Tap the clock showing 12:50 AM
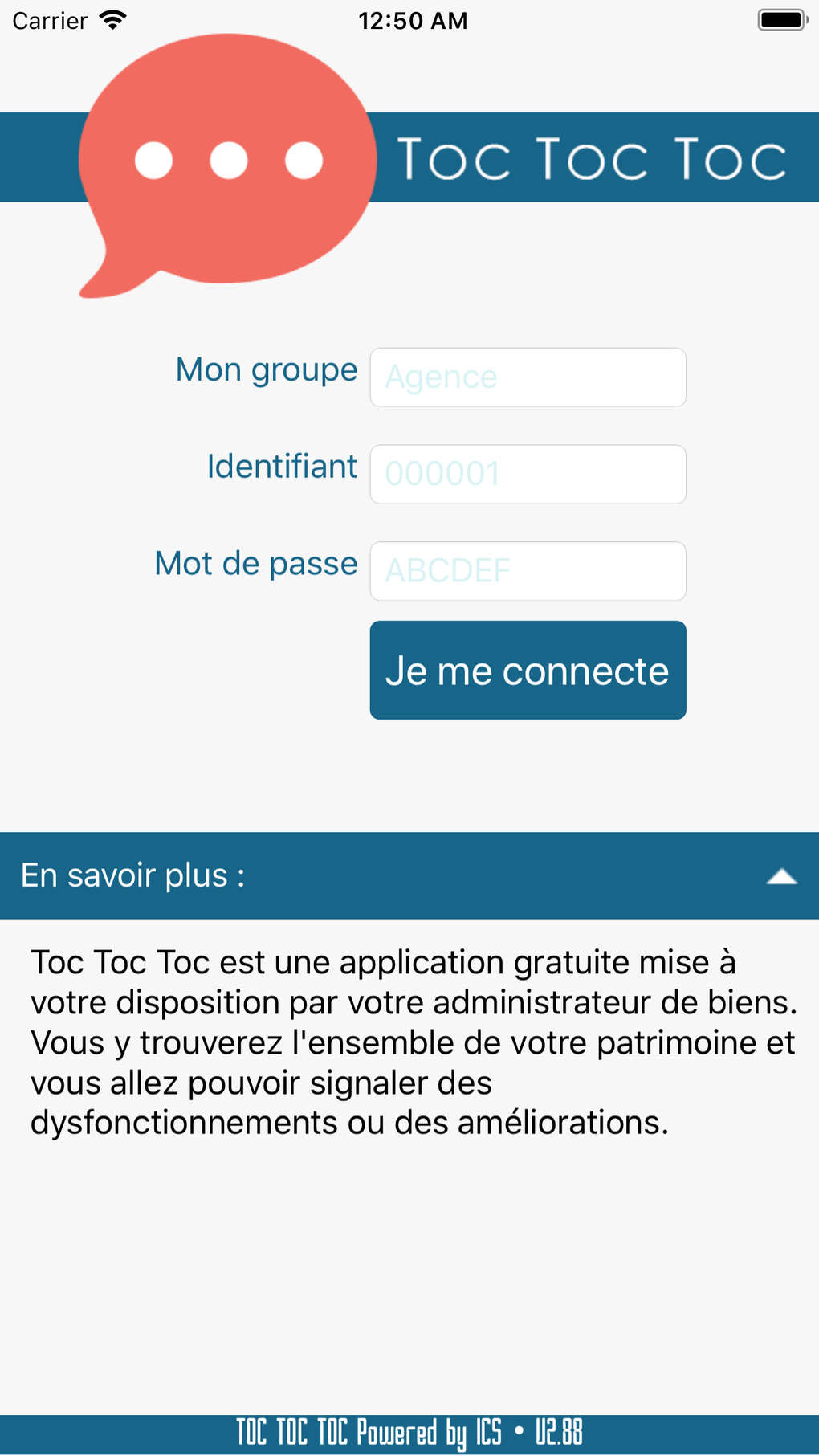 point(414,20)
